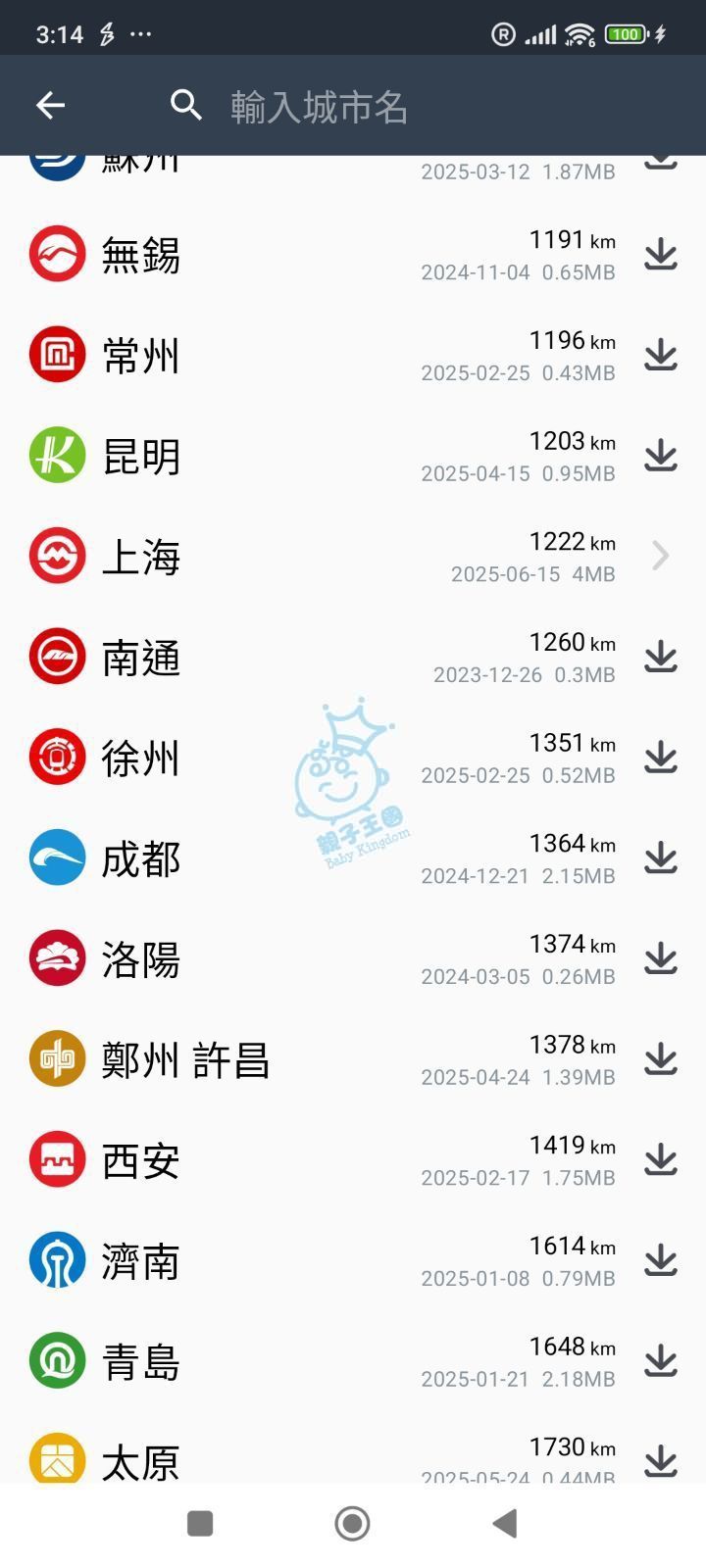Go to the system home screen
The image size is (706, 1568).
(x=352, y=1524)
